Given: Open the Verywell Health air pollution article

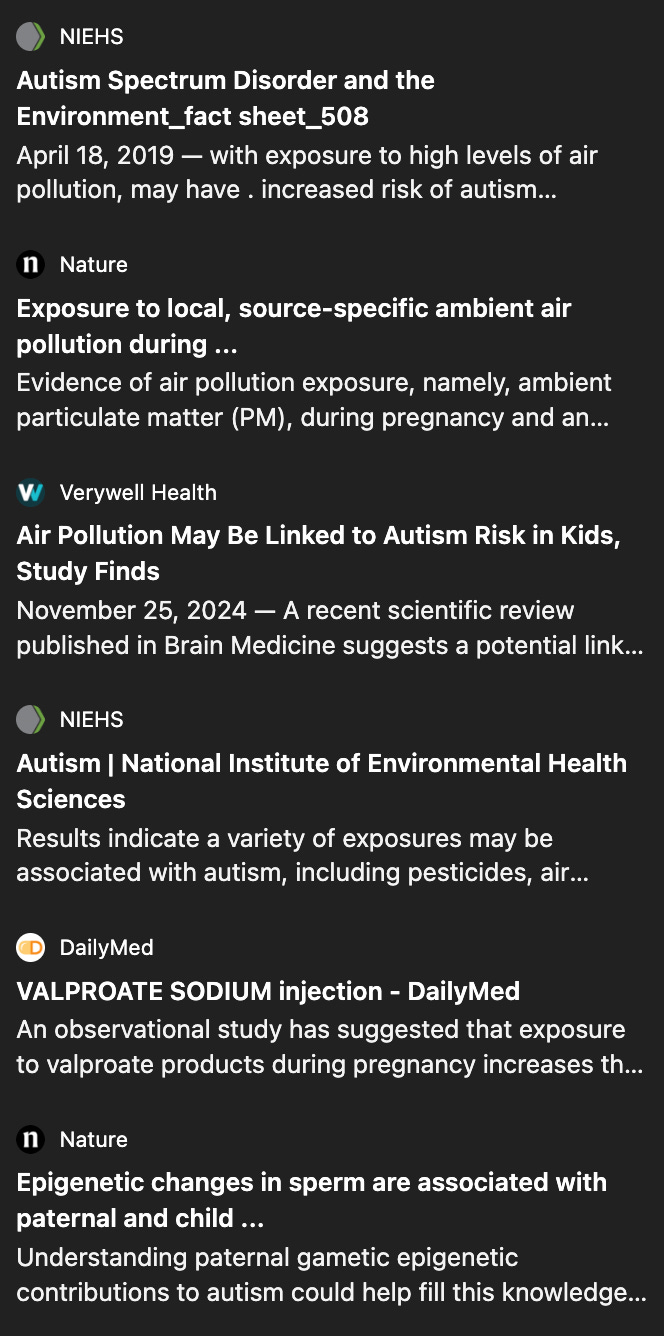Looking at the screenshot, I should [x=319, y=553].
